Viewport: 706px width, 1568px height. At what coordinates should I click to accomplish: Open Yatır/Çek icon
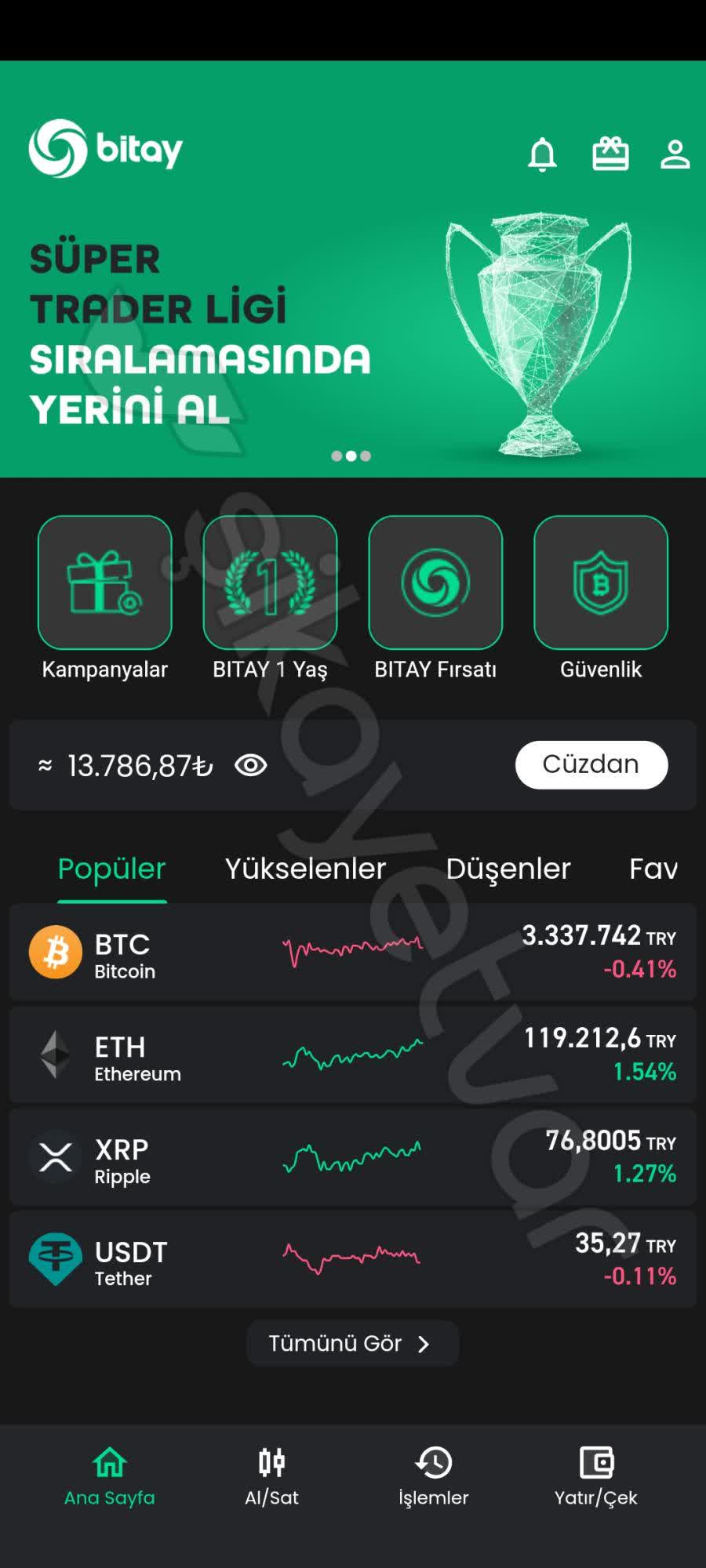tap(598, 1474)
